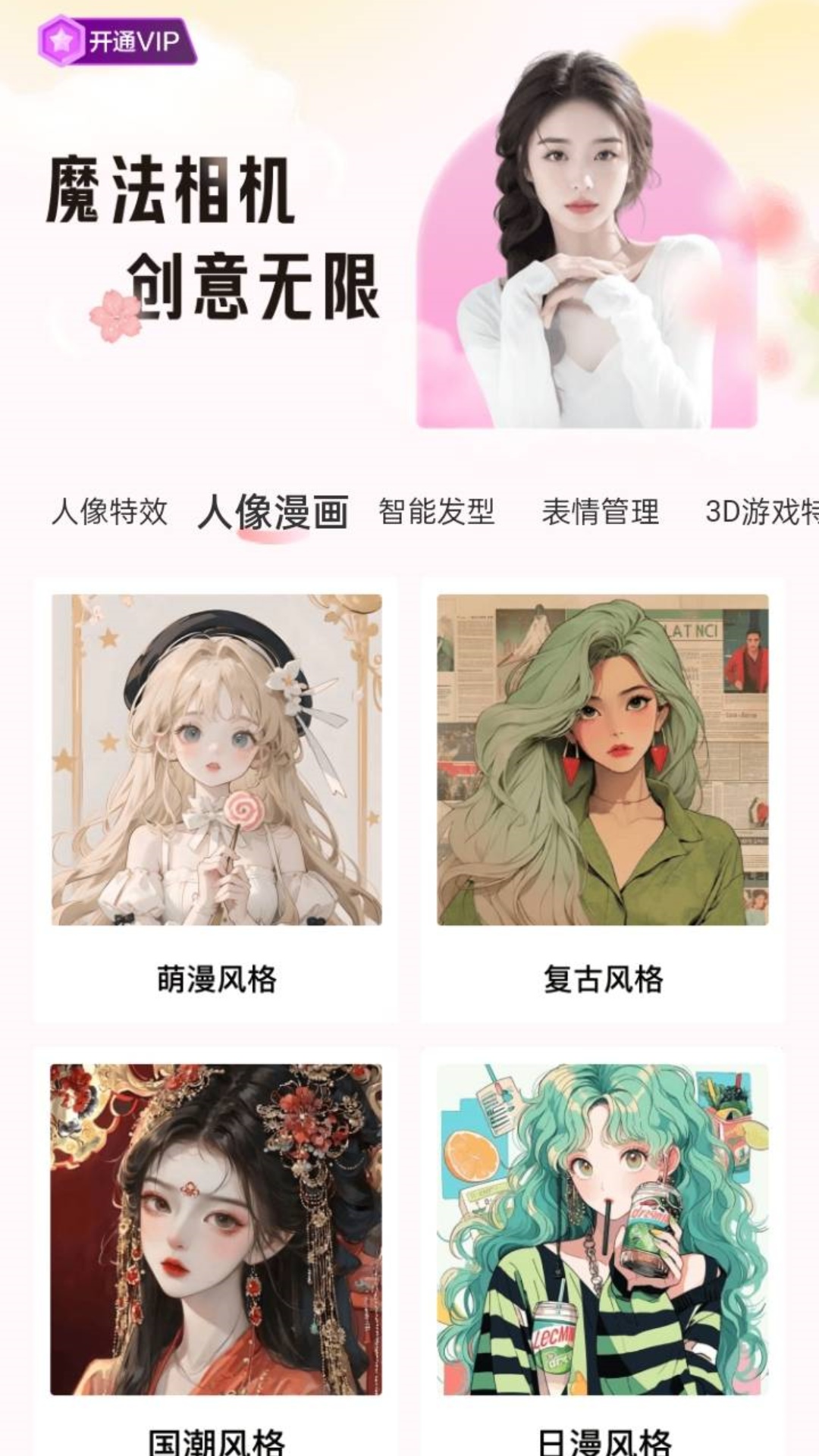Switch to the 人像特效 tab
Image resolution: width=819 pixels, height=1456 pixels.
109,512
